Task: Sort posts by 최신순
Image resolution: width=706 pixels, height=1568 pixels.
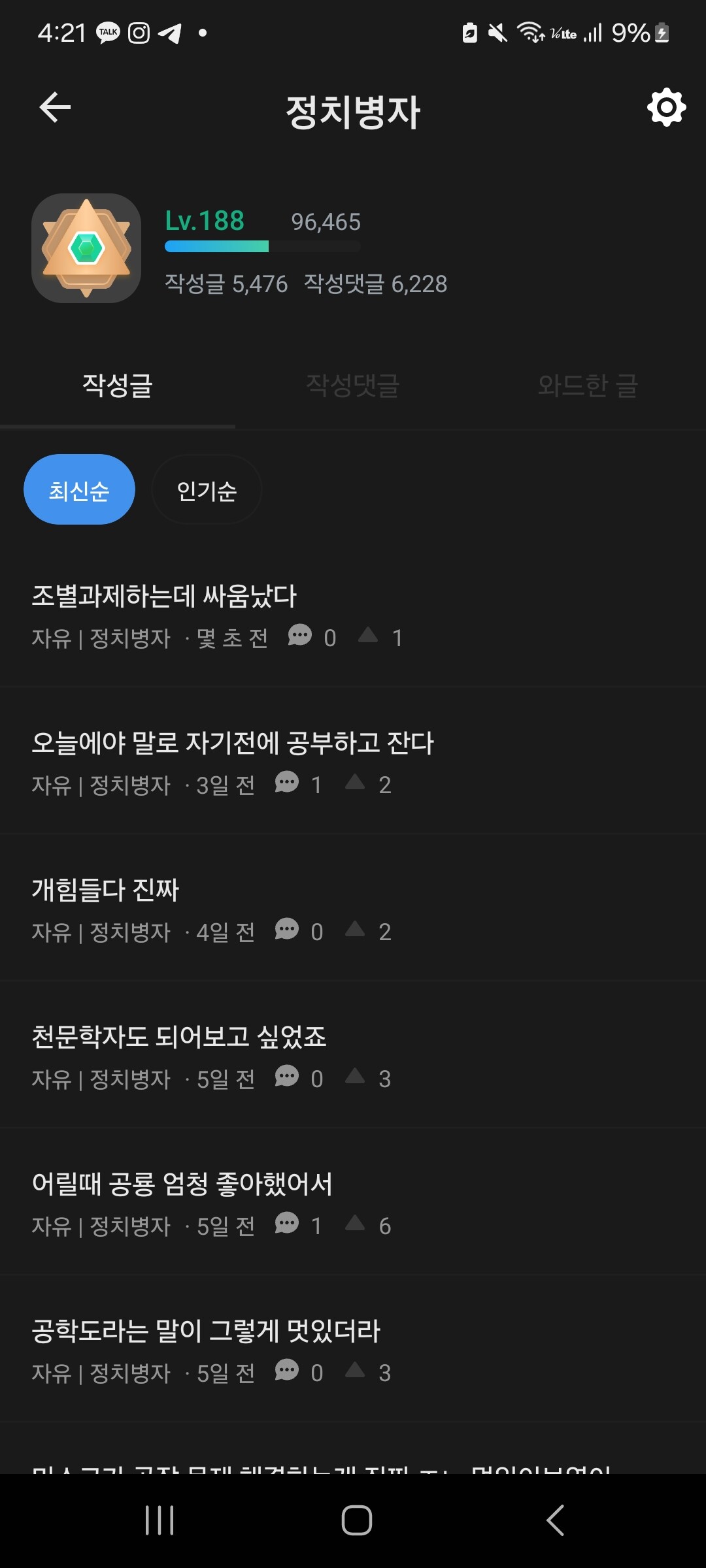Action: [x=79, y=490]
